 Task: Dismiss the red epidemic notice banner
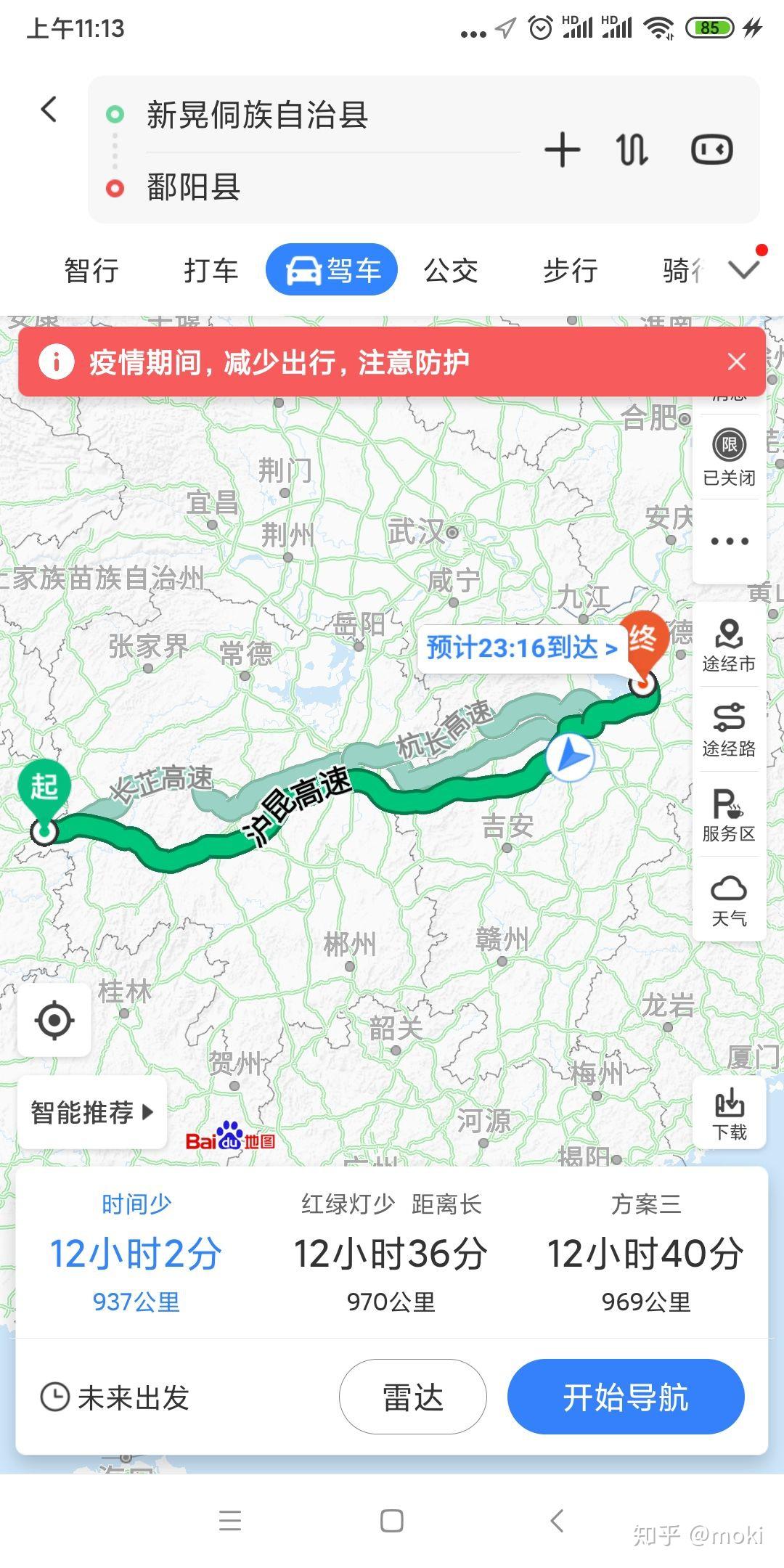coord(736,362)
